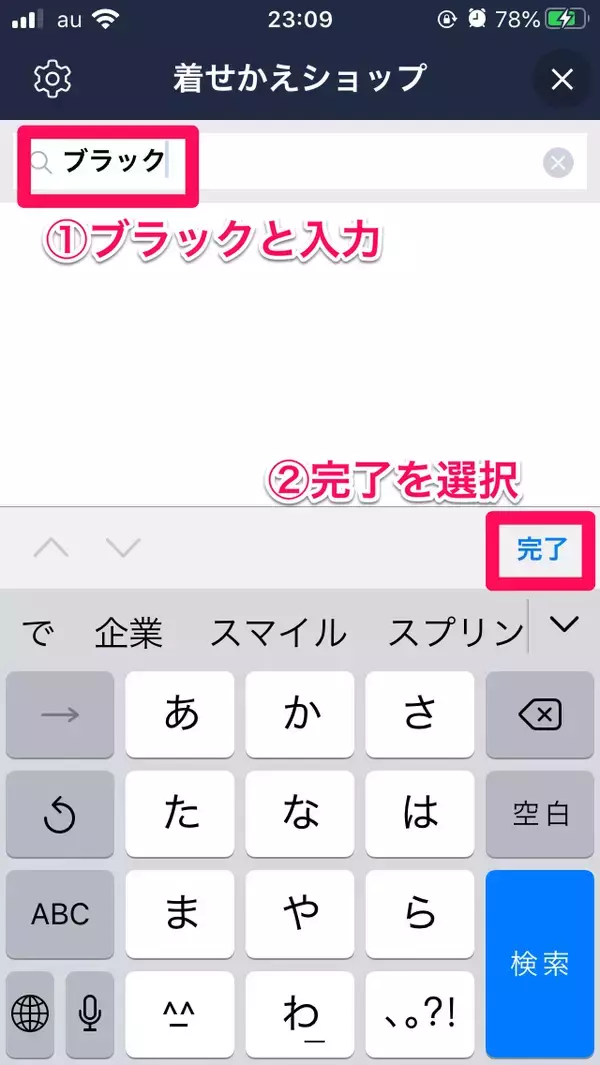Start dictation with the microphone key
Viewport: 600px width, 1065px height.
pos(90,1014)
